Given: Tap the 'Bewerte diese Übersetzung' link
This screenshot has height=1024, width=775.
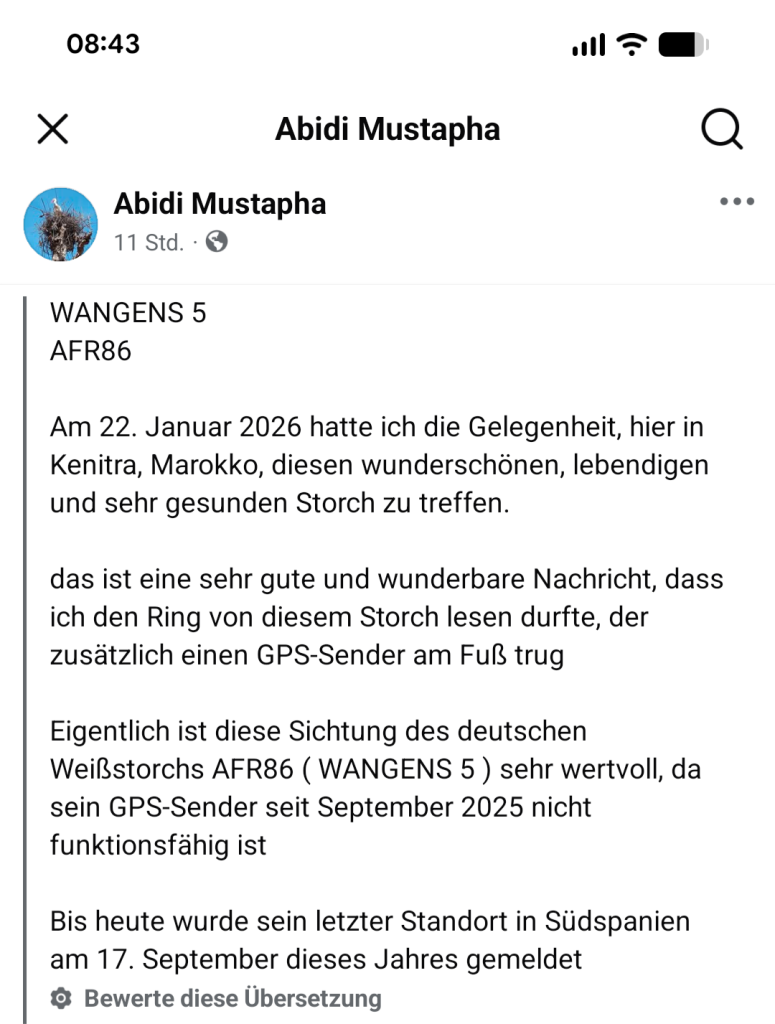Looking at the screenshot, I should coord(234,997).
